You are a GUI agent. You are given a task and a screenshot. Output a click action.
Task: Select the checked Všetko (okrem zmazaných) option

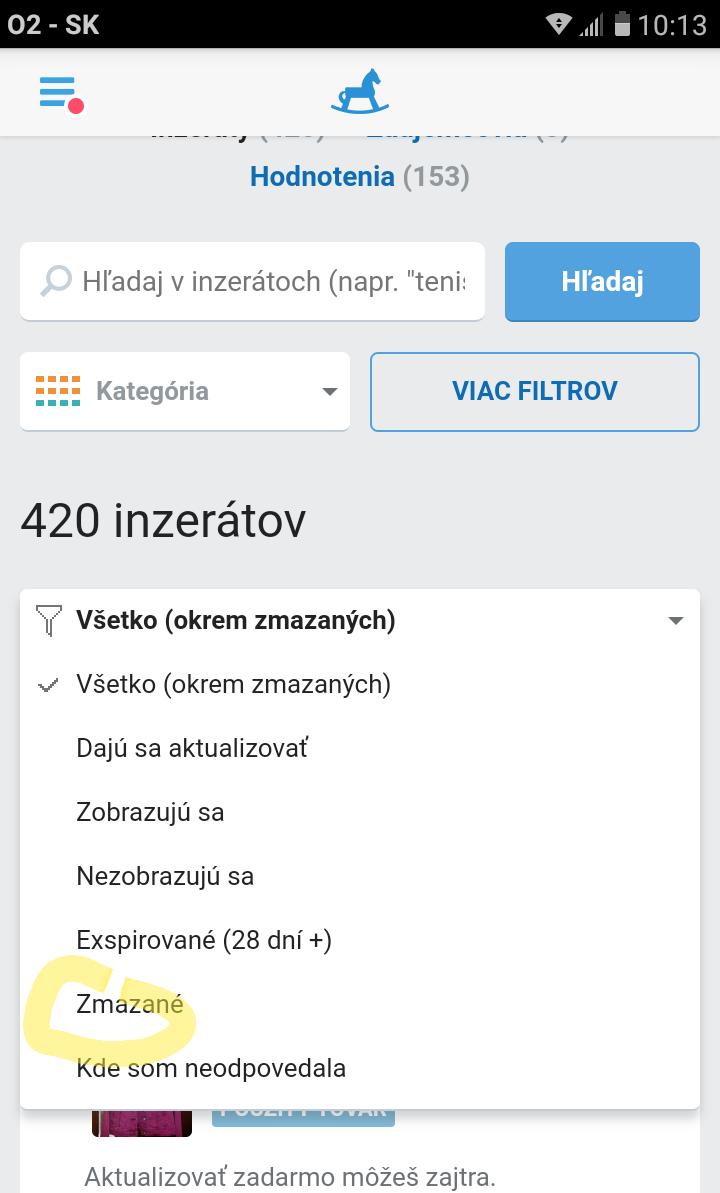click(233, 684)
